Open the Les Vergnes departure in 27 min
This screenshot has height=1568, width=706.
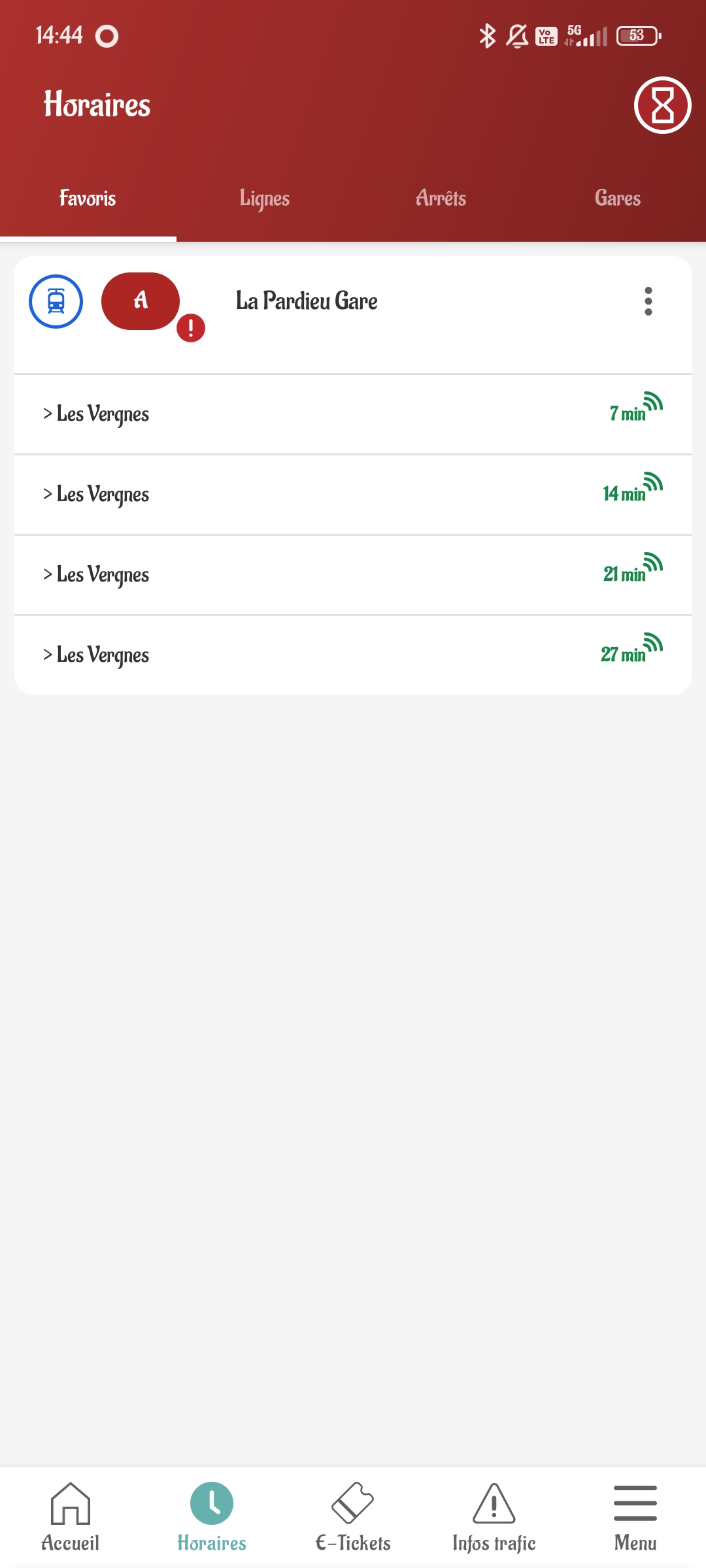tap(353, 655)
